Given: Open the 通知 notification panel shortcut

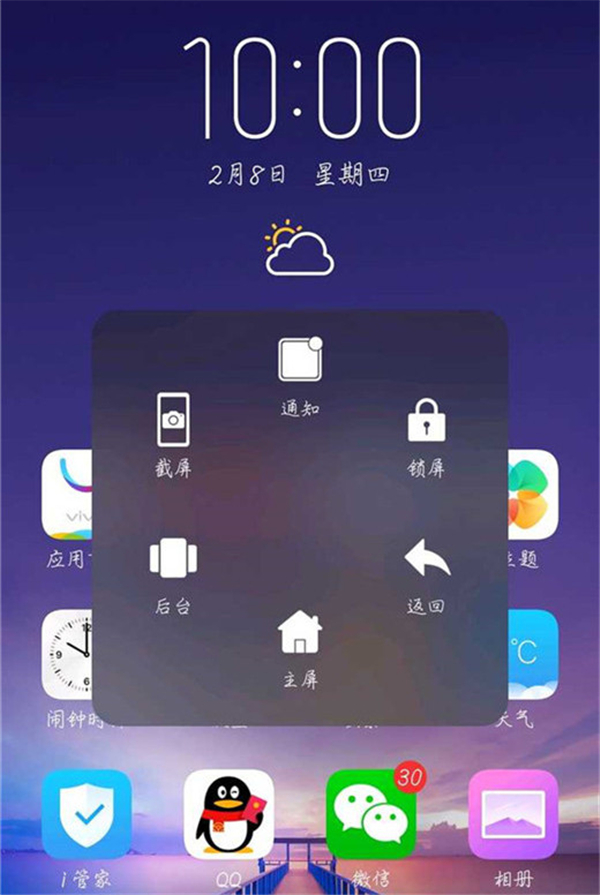Looking at the screenshot, I should point(300,361).
